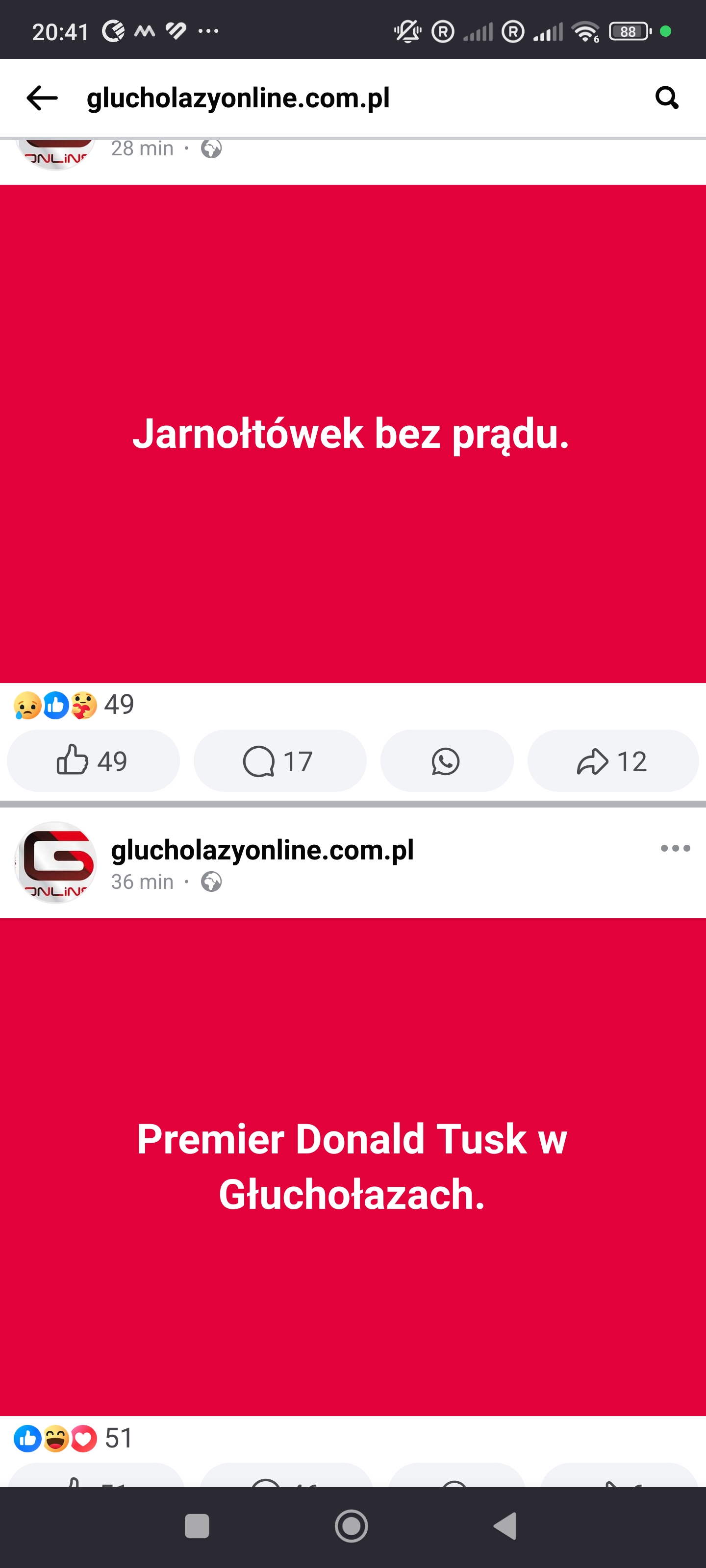Like the 'Jarnołtówek bez prądu' post

click(93, 761)
